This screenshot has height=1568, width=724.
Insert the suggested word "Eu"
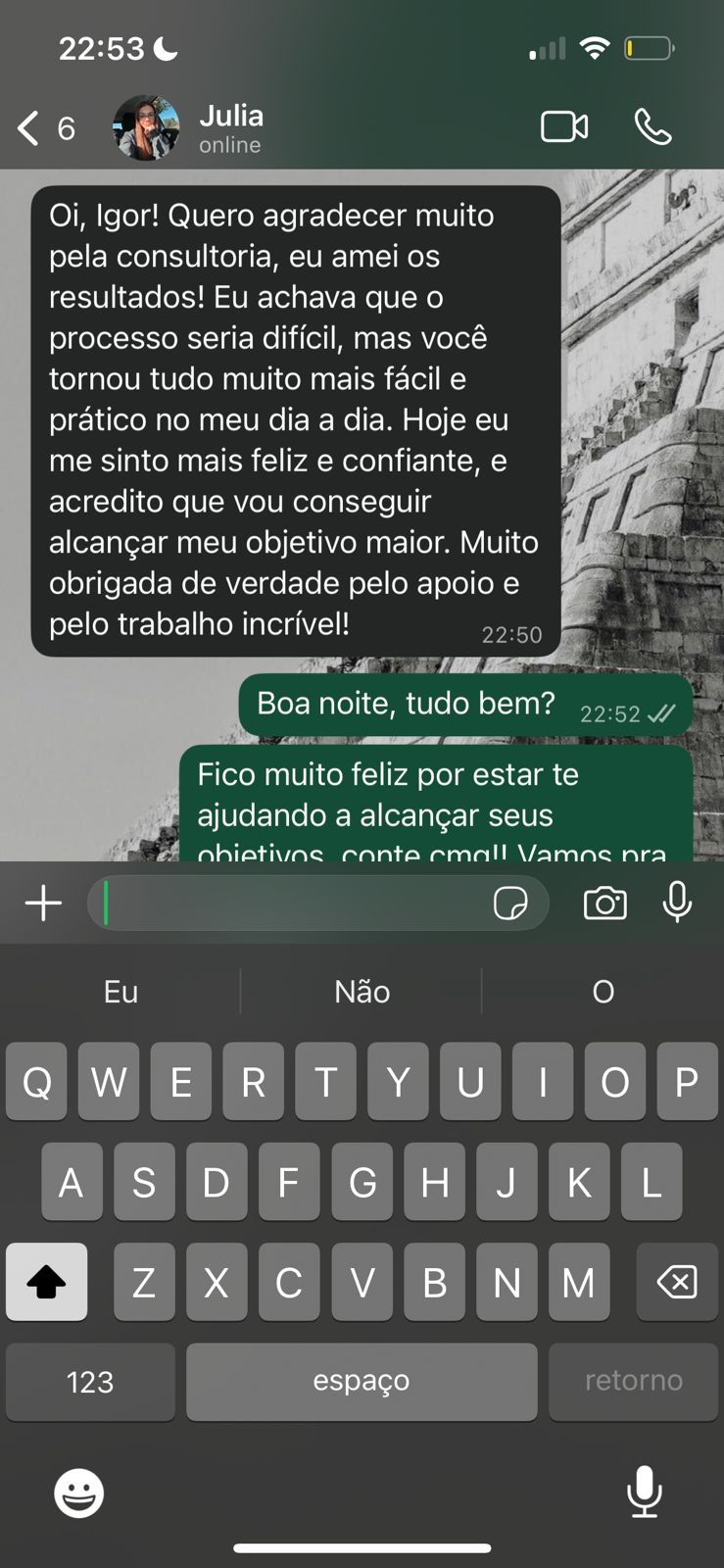coord(121,992)
